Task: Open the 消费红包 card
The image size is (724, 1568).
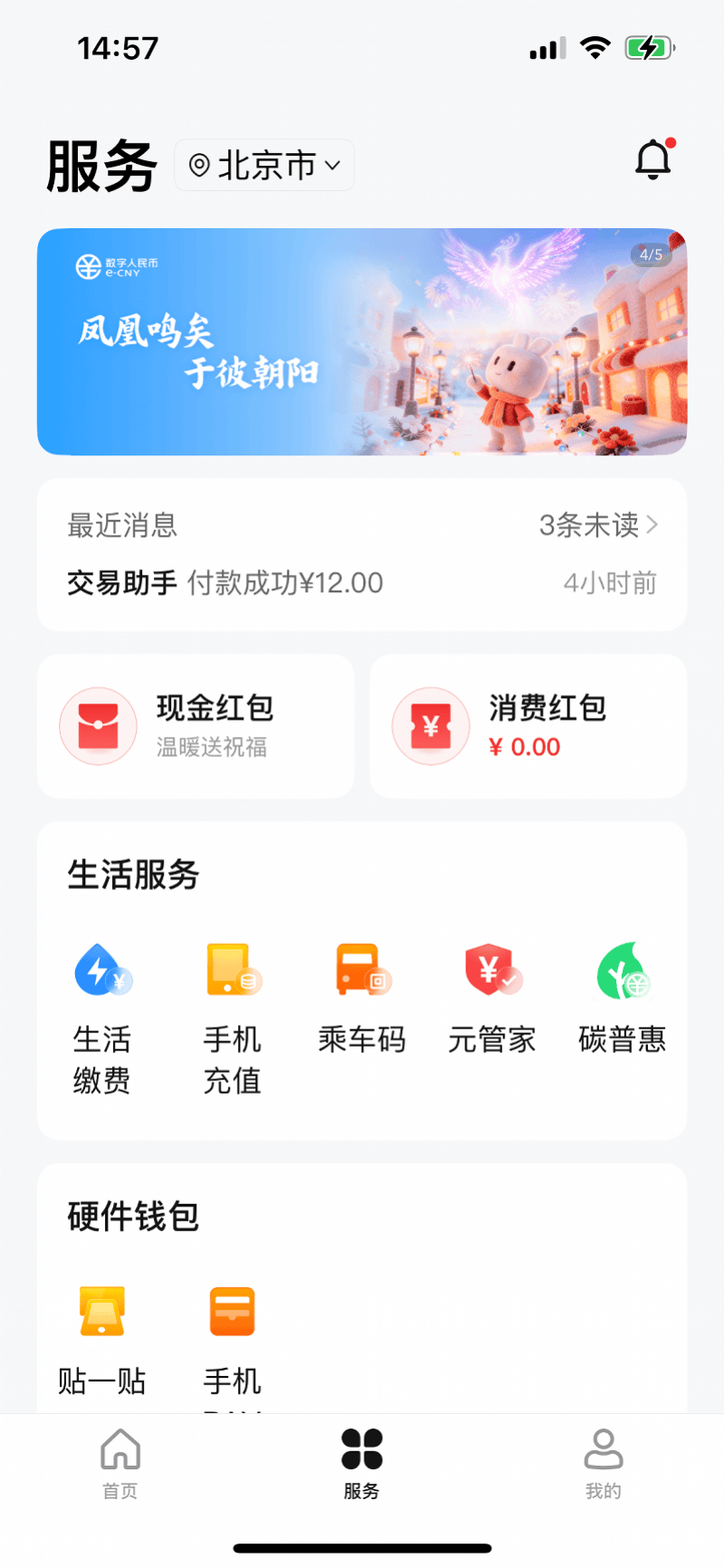Action: [529, 726]
